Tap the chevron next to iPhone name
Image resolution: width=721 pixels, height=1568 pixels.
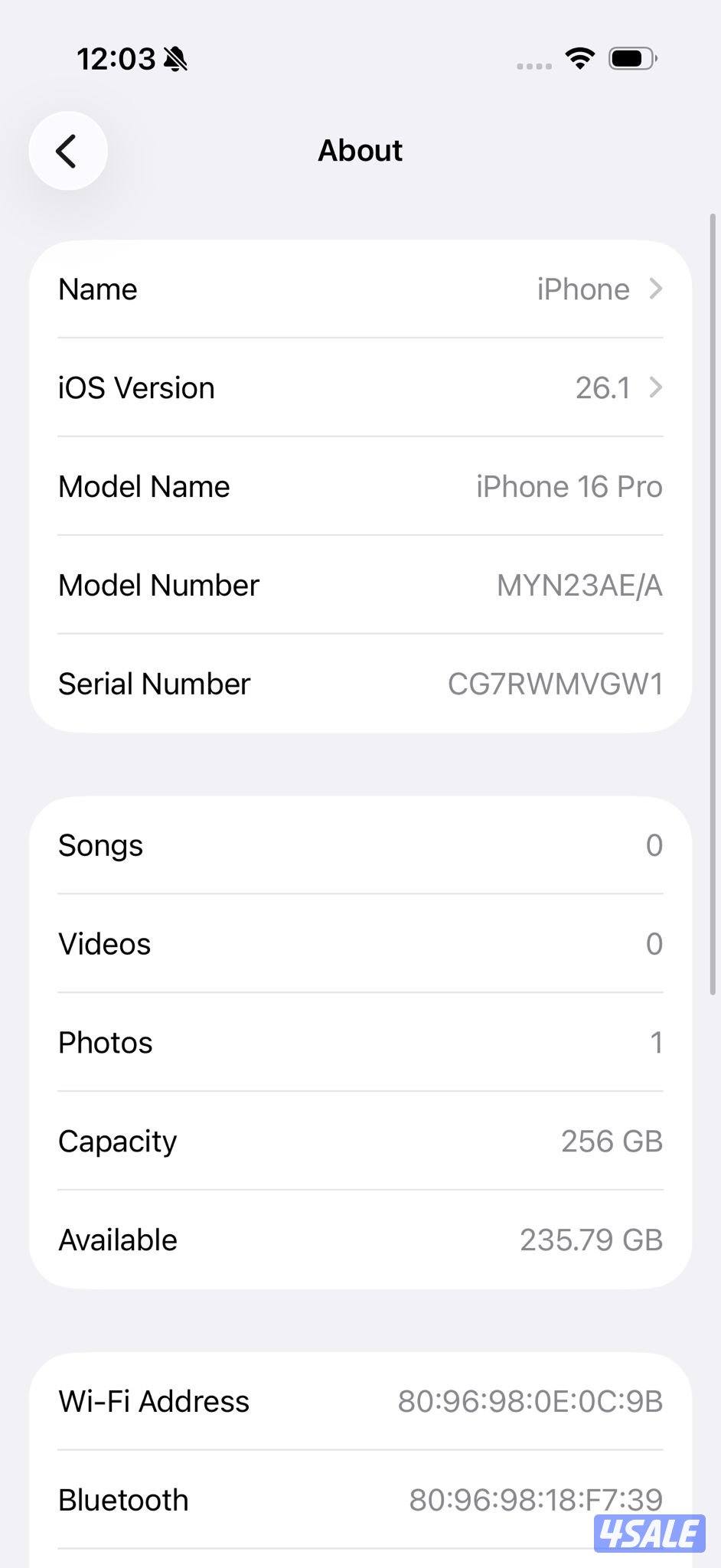[655, 289]
